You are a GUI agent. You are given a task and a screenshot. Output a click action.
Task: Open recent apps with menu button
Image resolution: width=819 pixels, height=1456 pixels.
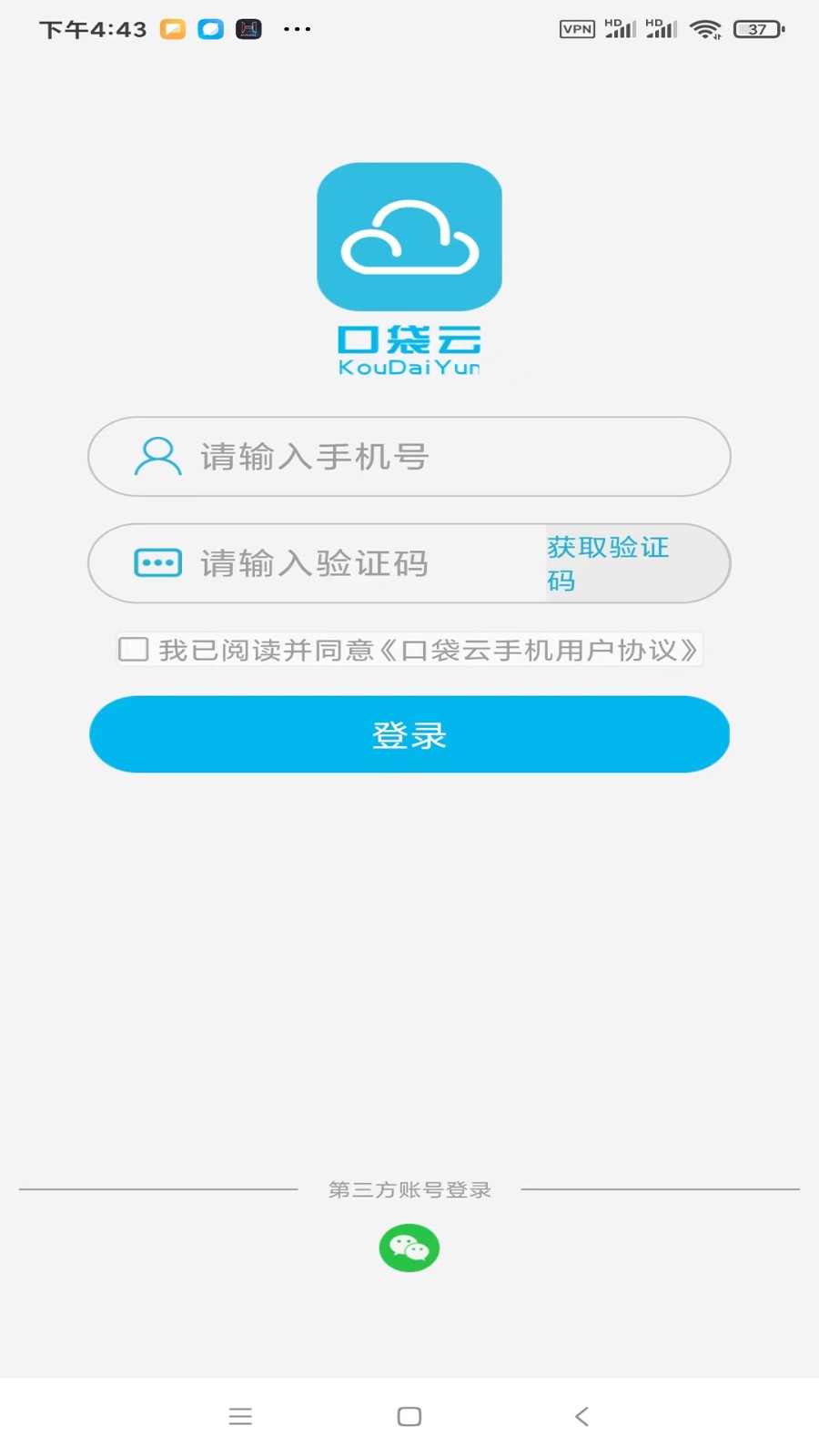click(240, 1416)
